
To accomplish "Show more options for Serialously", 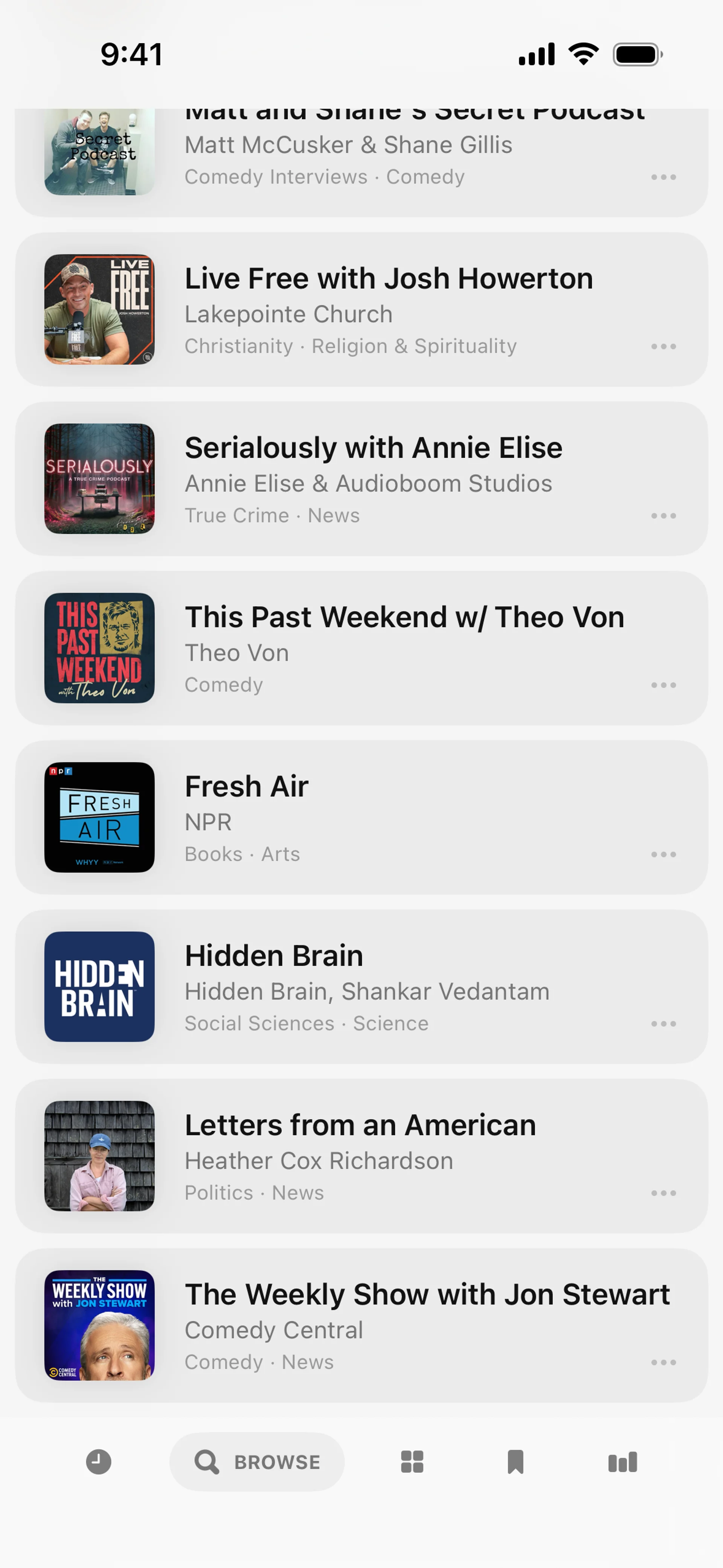I will click(664, 515).
